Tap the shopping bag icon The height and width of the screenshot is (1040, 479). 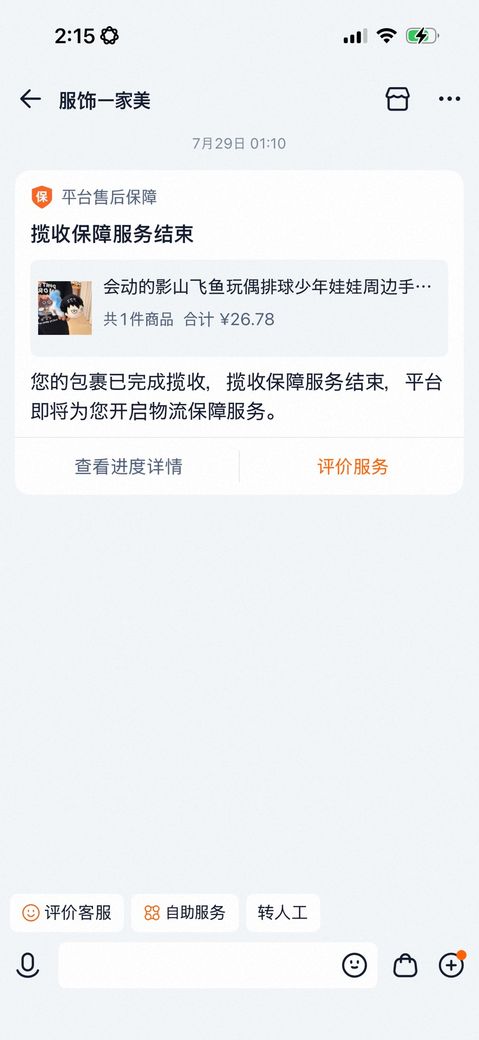(405, 965)
